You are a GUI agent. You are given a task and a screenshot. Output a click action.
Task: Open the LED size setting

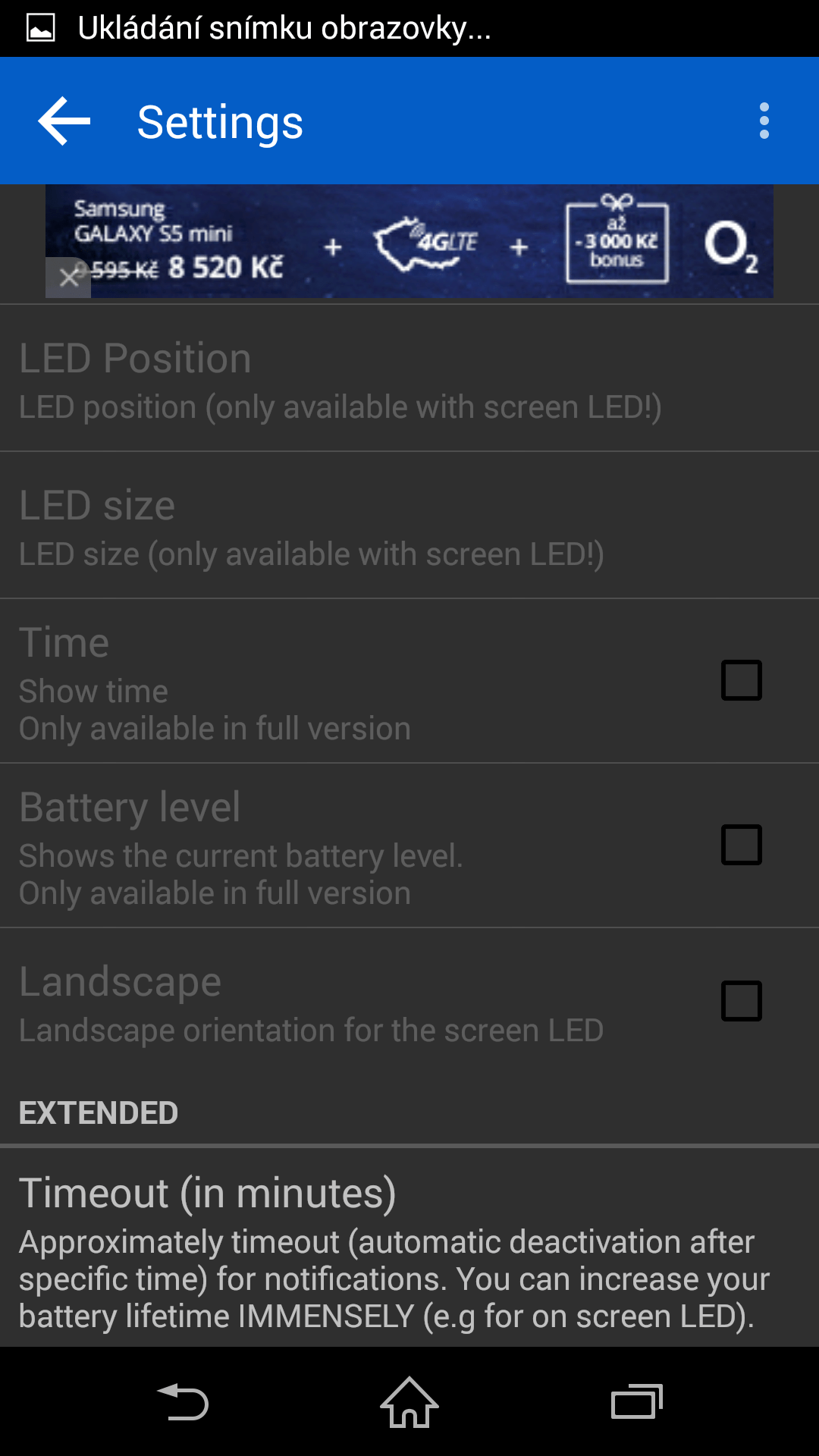(409, 526)
